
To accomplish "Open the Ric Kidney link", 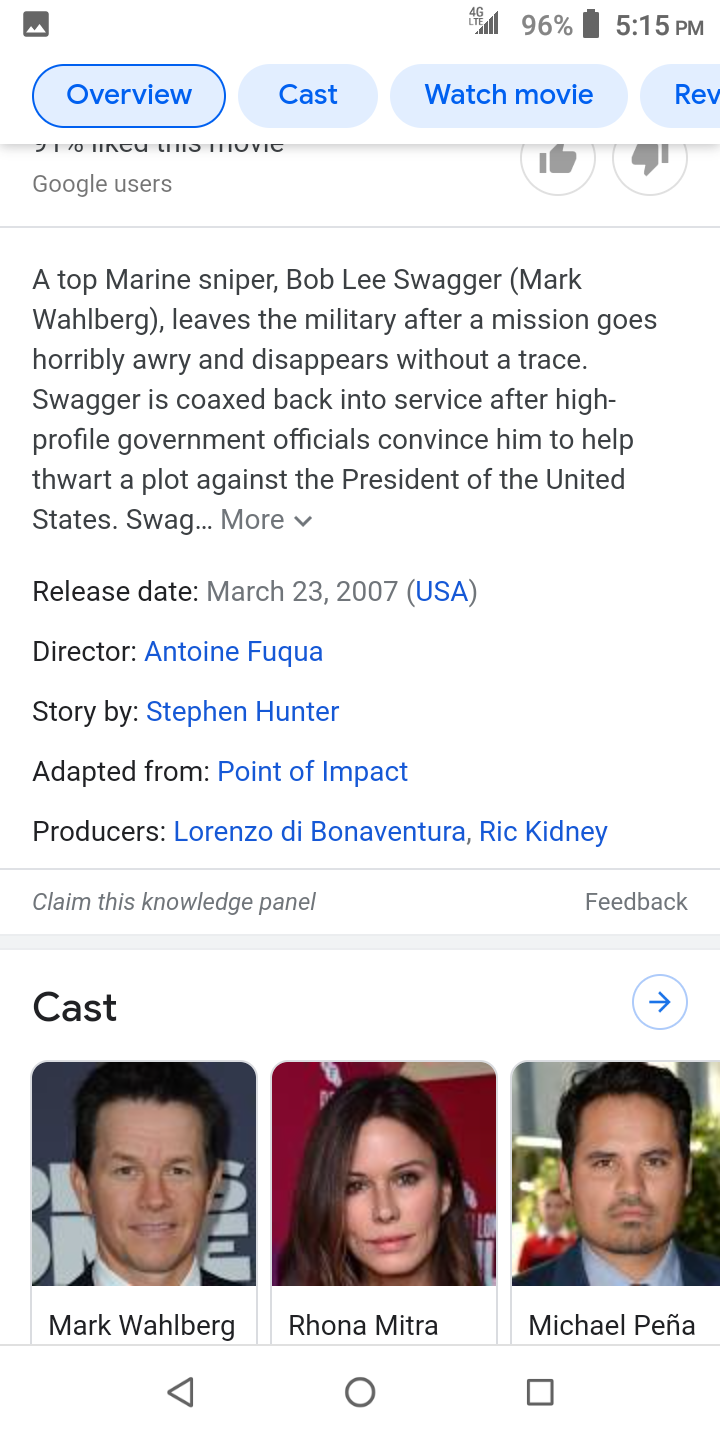I will pos(543,832).
